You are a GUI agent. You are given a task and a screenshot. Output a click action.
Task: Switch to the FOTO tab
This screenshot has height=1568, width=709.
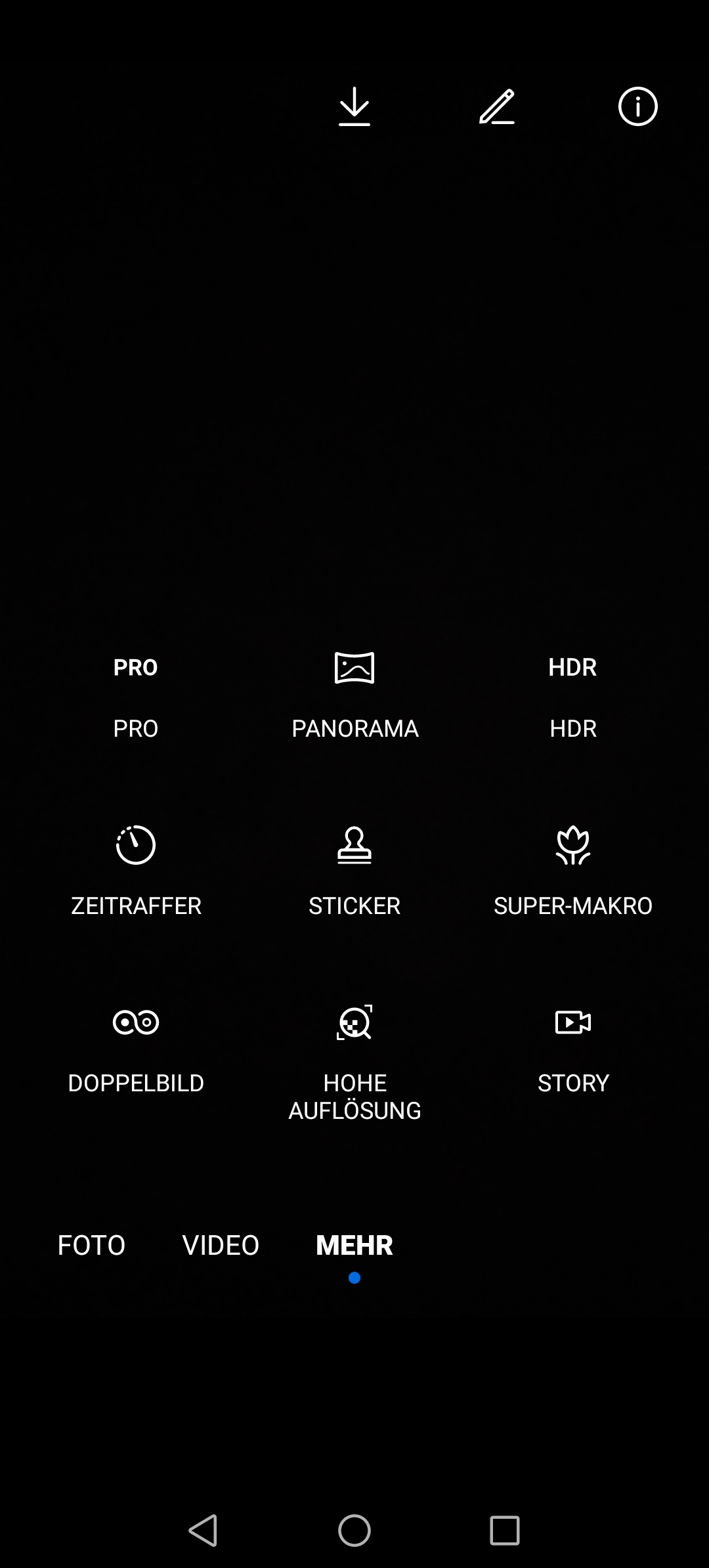tap(91, 1244)
